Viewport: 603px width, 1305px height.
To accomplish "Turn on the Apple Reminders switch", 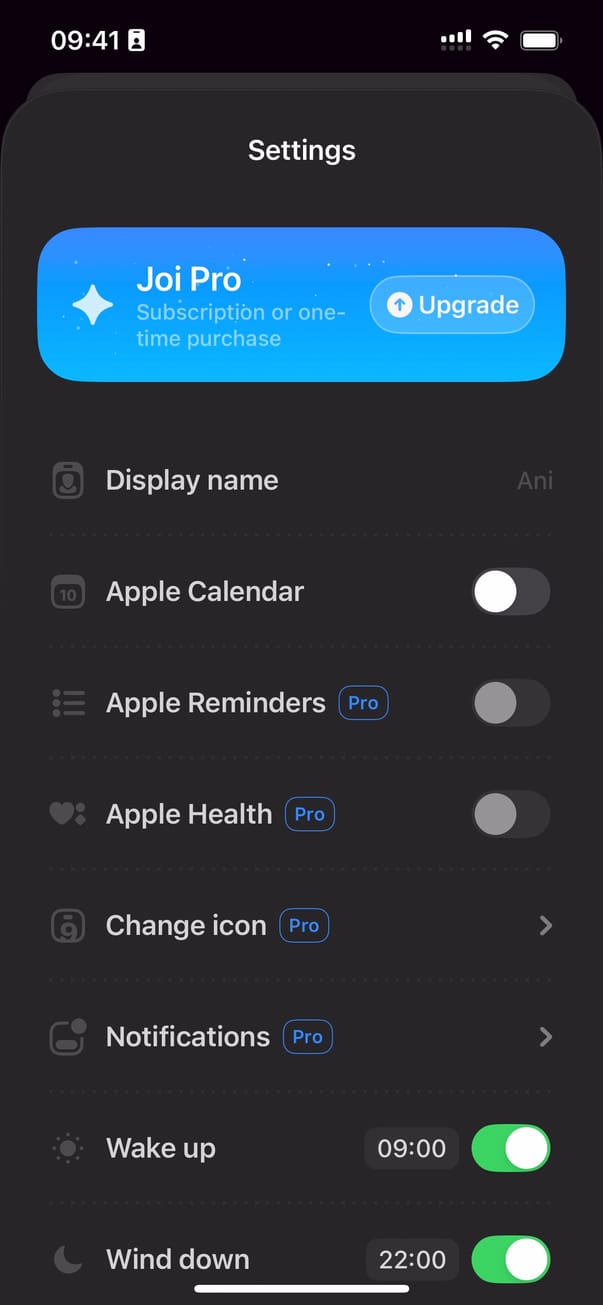I will tap(510, 703).
